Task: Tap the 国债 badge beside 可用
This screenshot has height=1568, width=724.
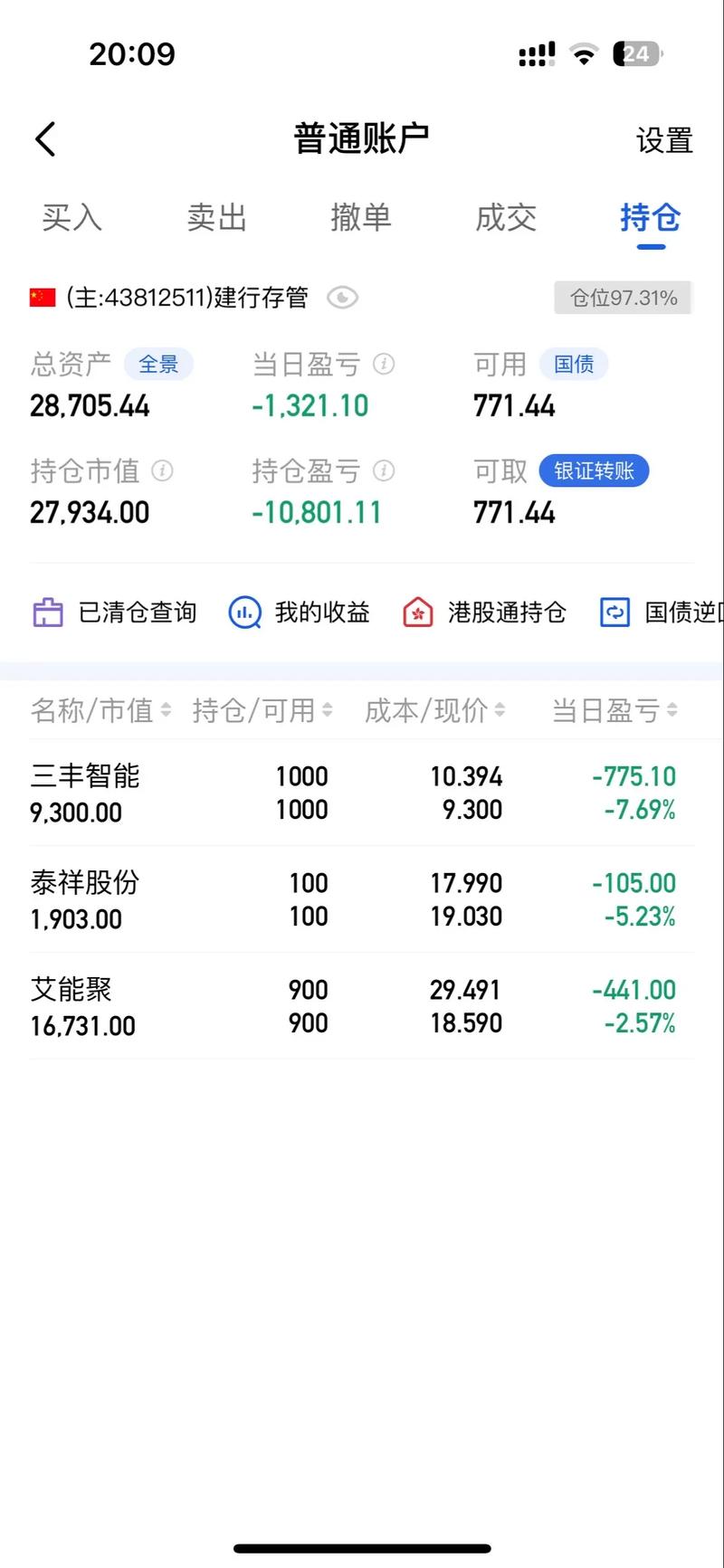Action: pyautogui.click(x=574, y=364)
